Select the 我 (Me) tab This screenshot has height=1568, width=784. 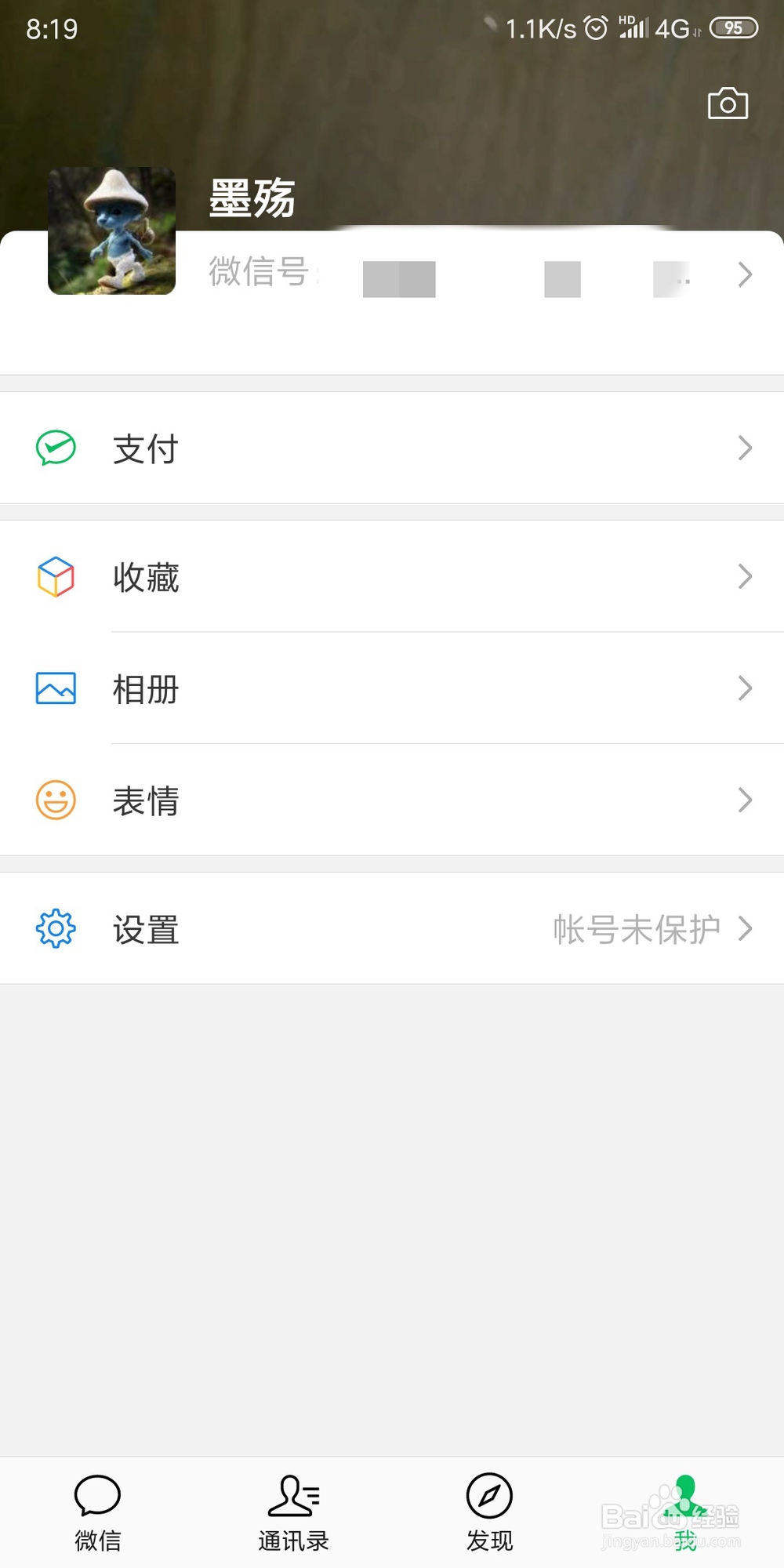pyautogui.click(x=686, y=1513)
